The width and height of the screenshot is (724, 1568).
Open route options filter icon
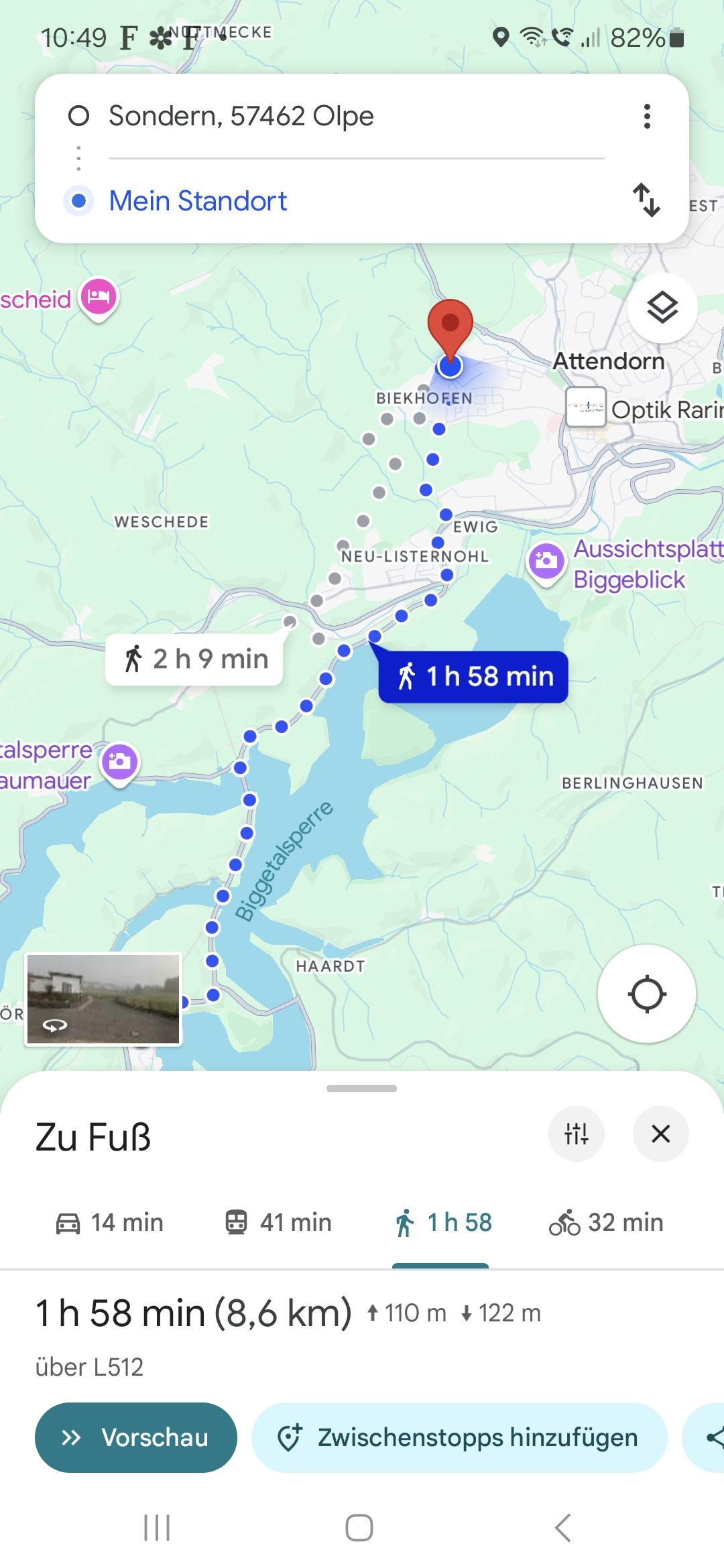(x=577, y=1134)
